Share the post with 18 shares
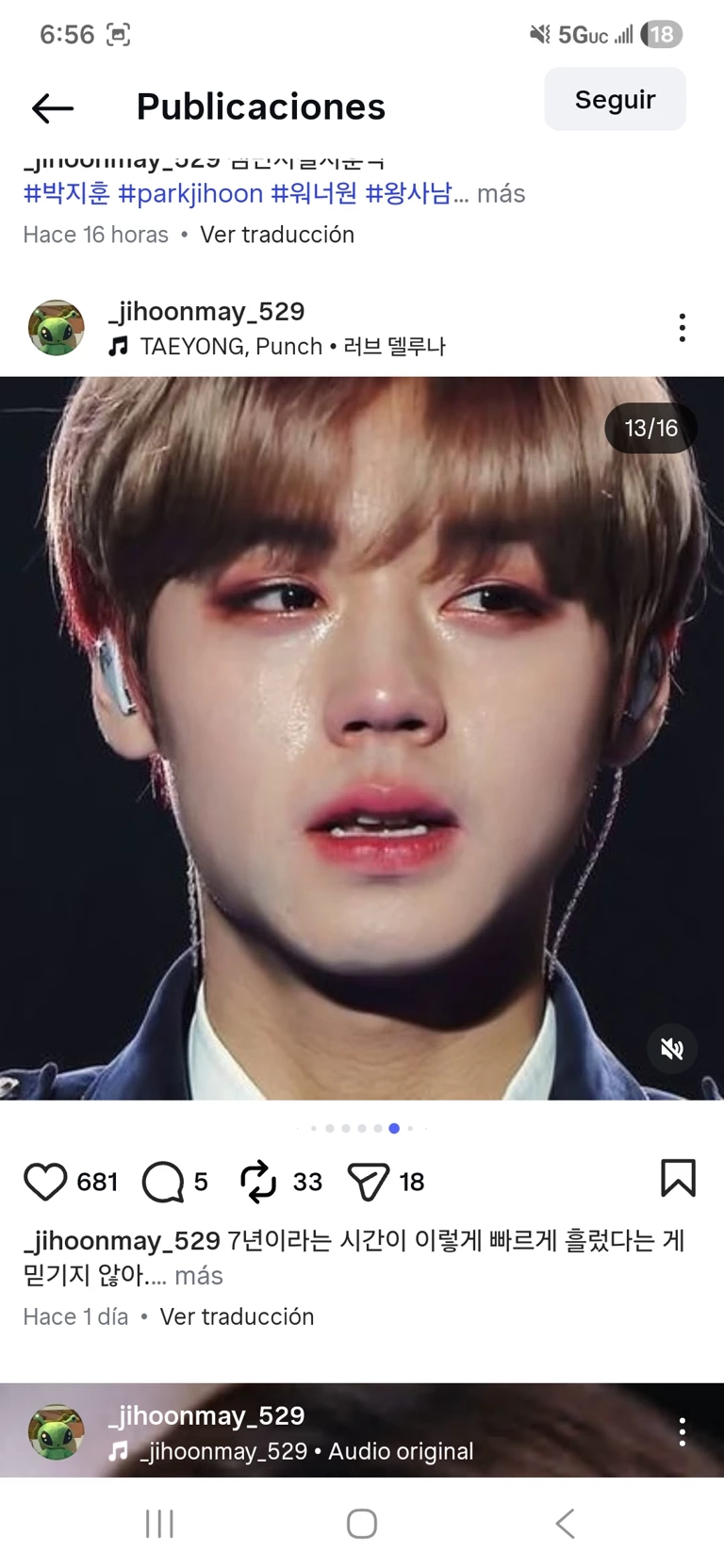724x1568 pixels. [x=368, y=1182]
